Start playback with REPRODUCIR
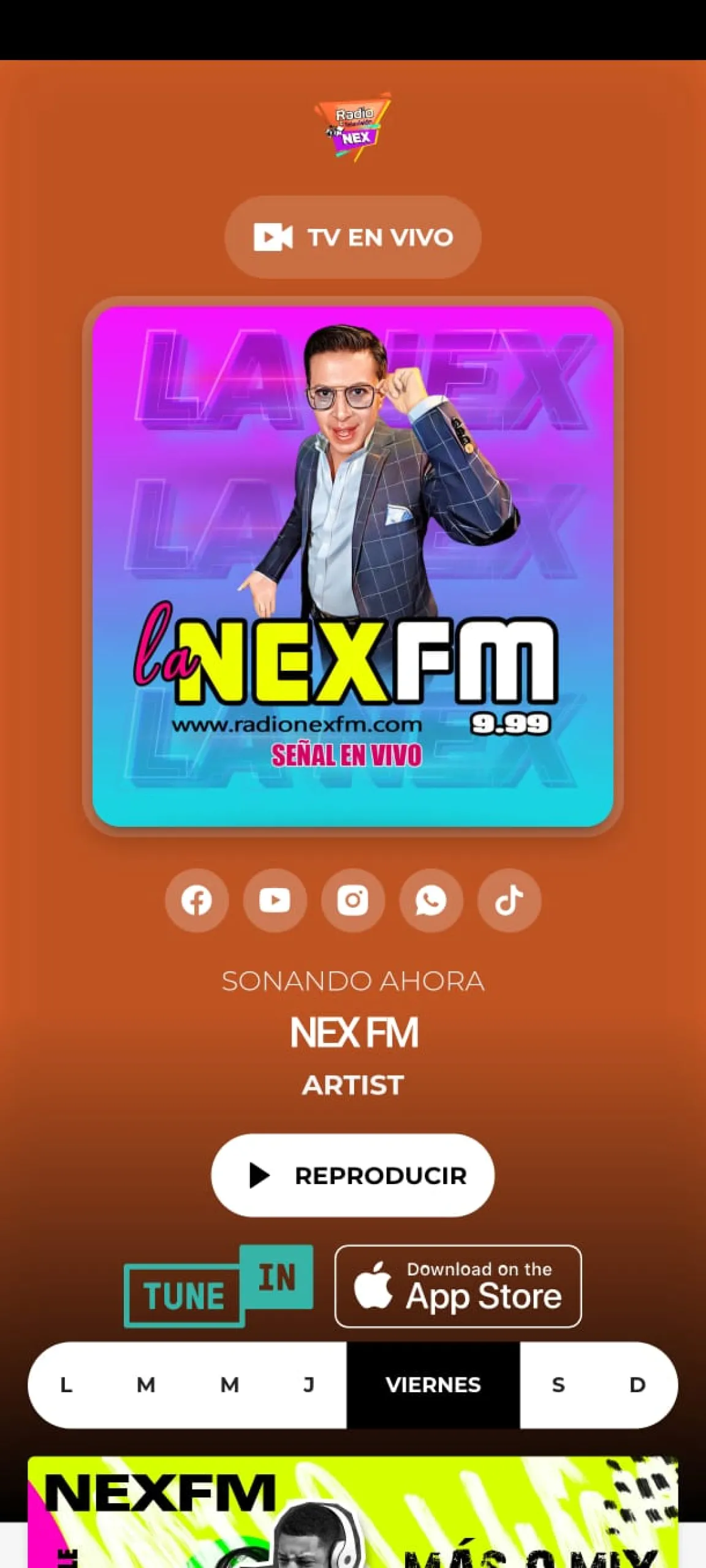706x1568 pixels. tap(353, 1175)
